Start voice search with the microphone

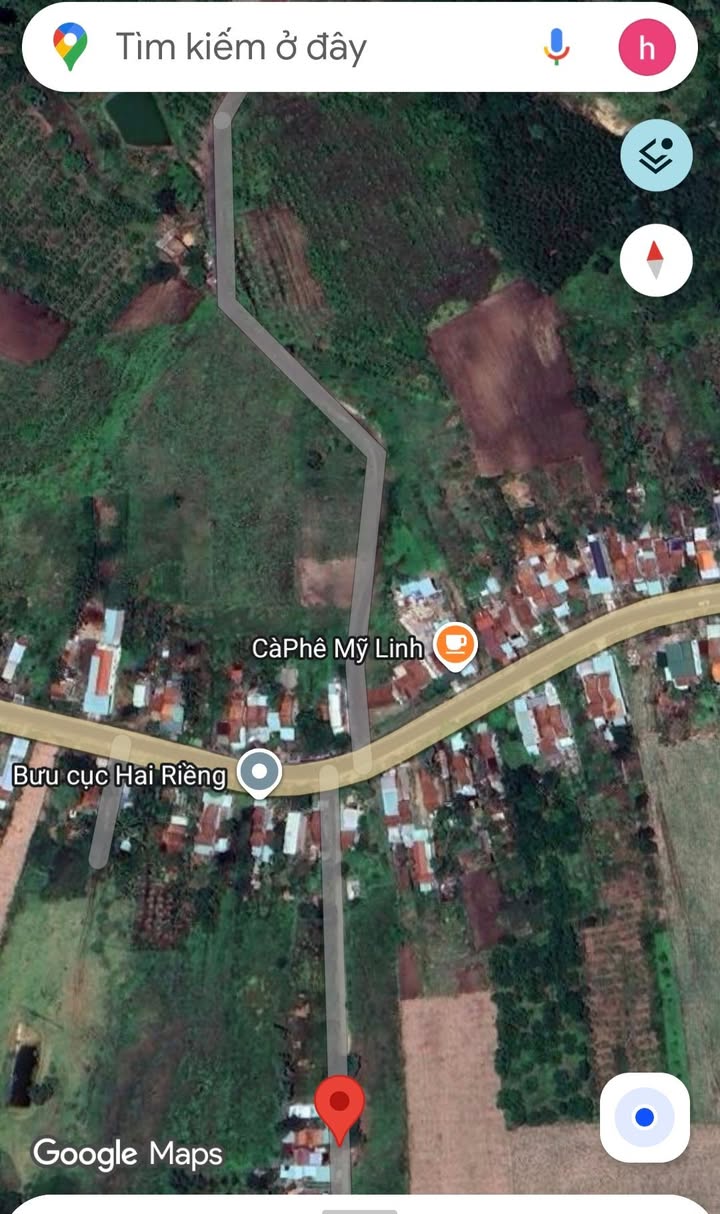coord(556,47)
